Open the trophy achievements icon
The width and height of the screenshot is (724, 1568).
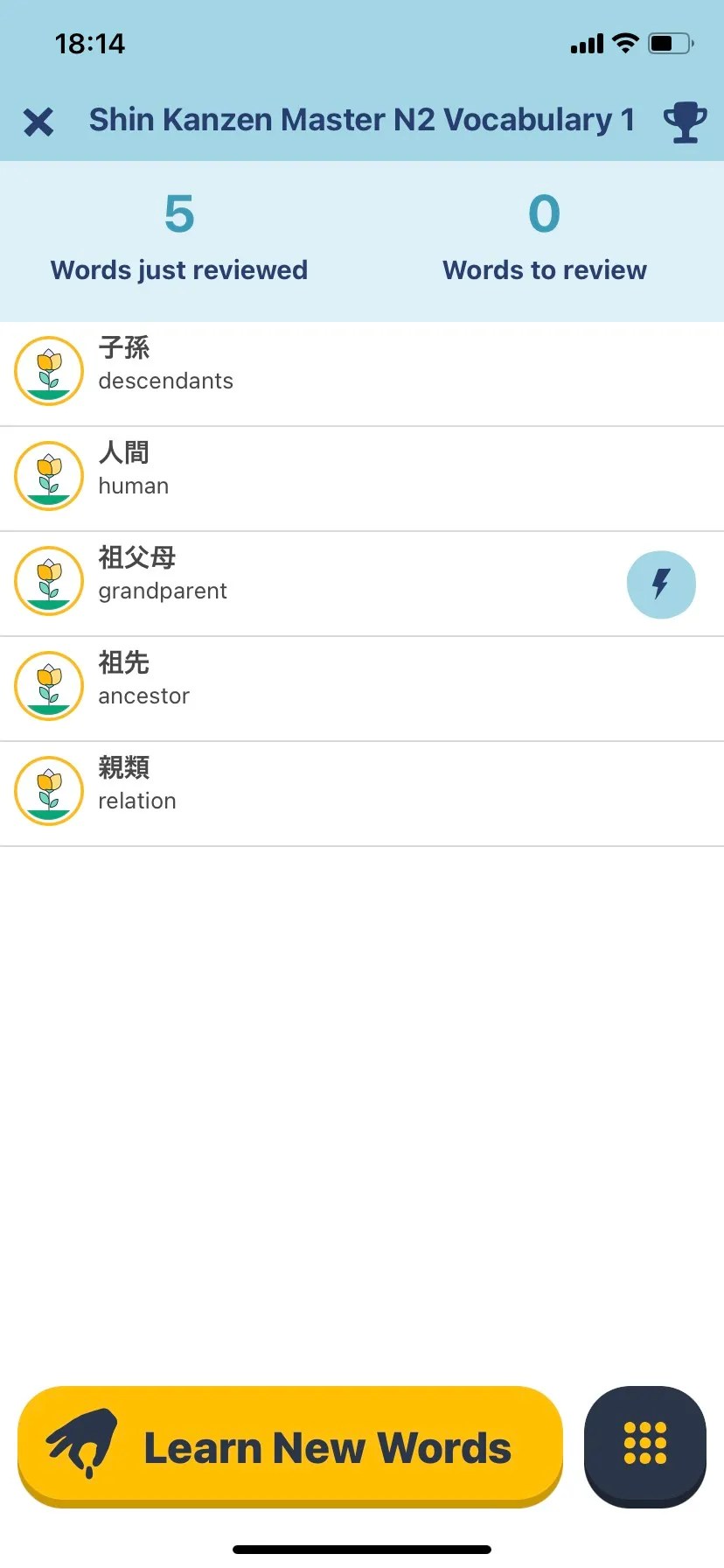click(x=685, y=122)
